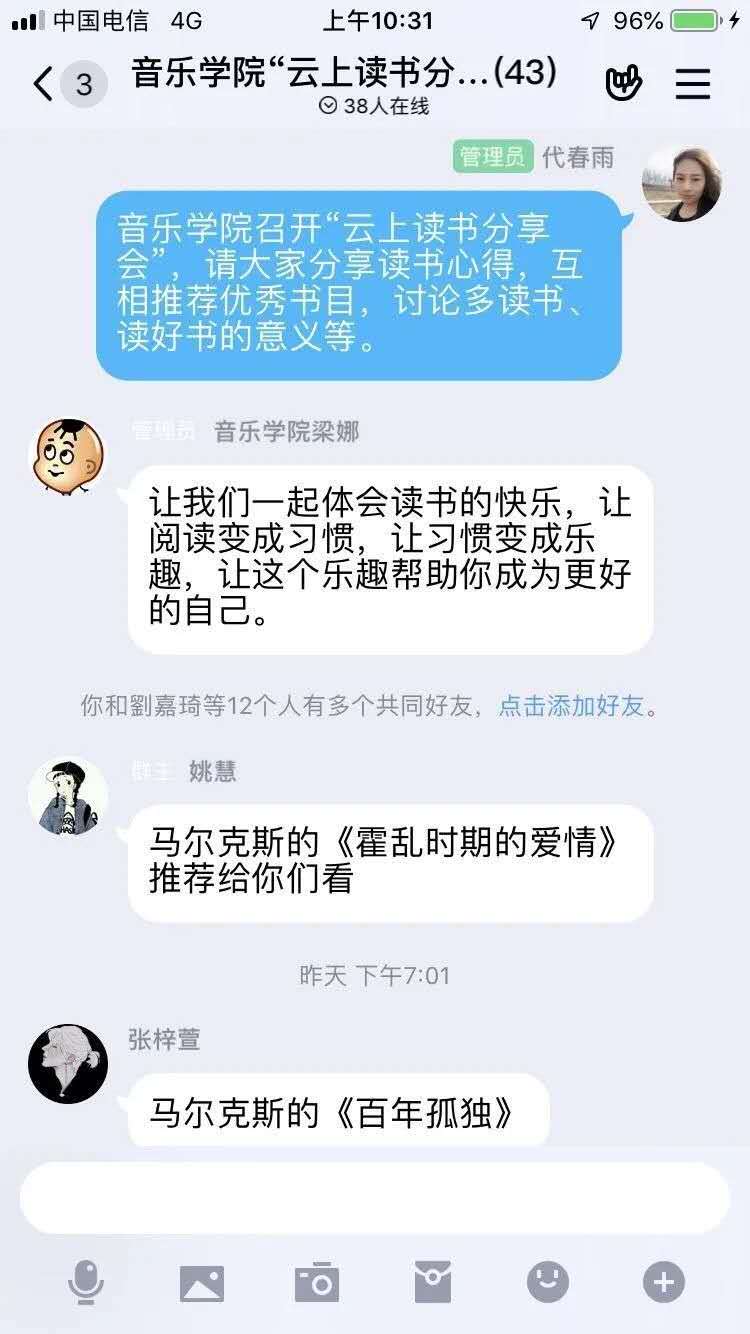Open 张梓萱's profile avatar
The width and height of the screenshot is (750, 1334).
pos(67,1063)
